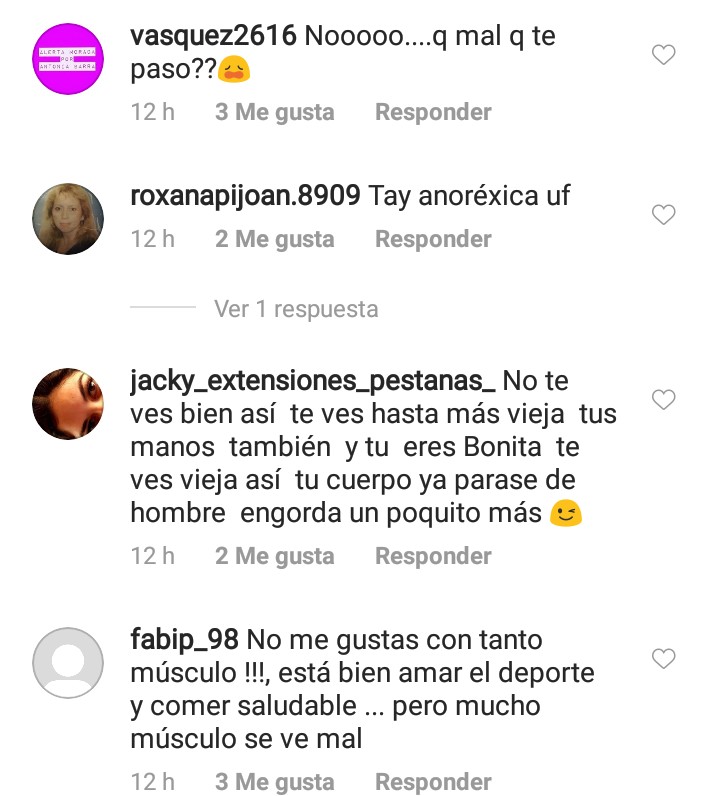Like the comment by vasquez2616
This screenshot has height=796, width=720.
(664, 55)
